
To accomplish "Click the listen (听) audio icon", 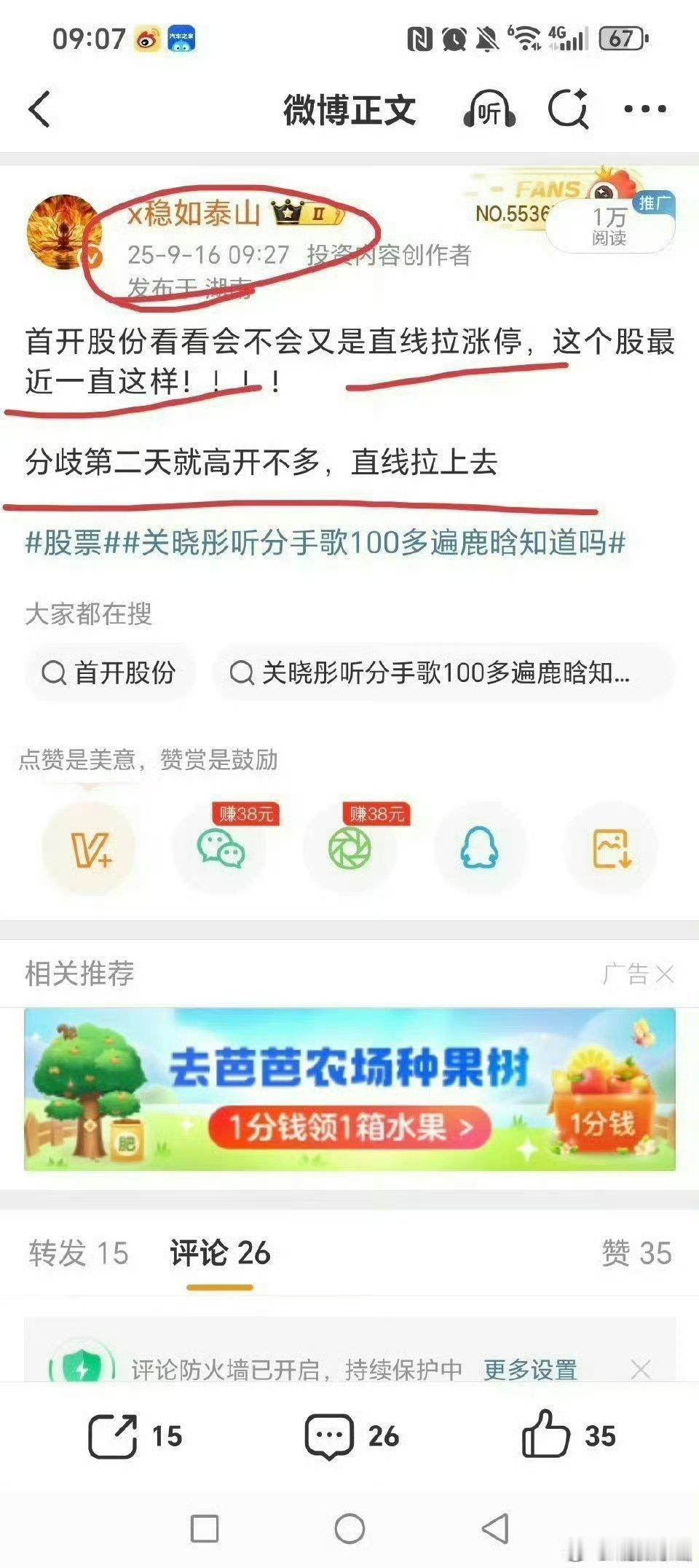I will click(x=489, y=109).
